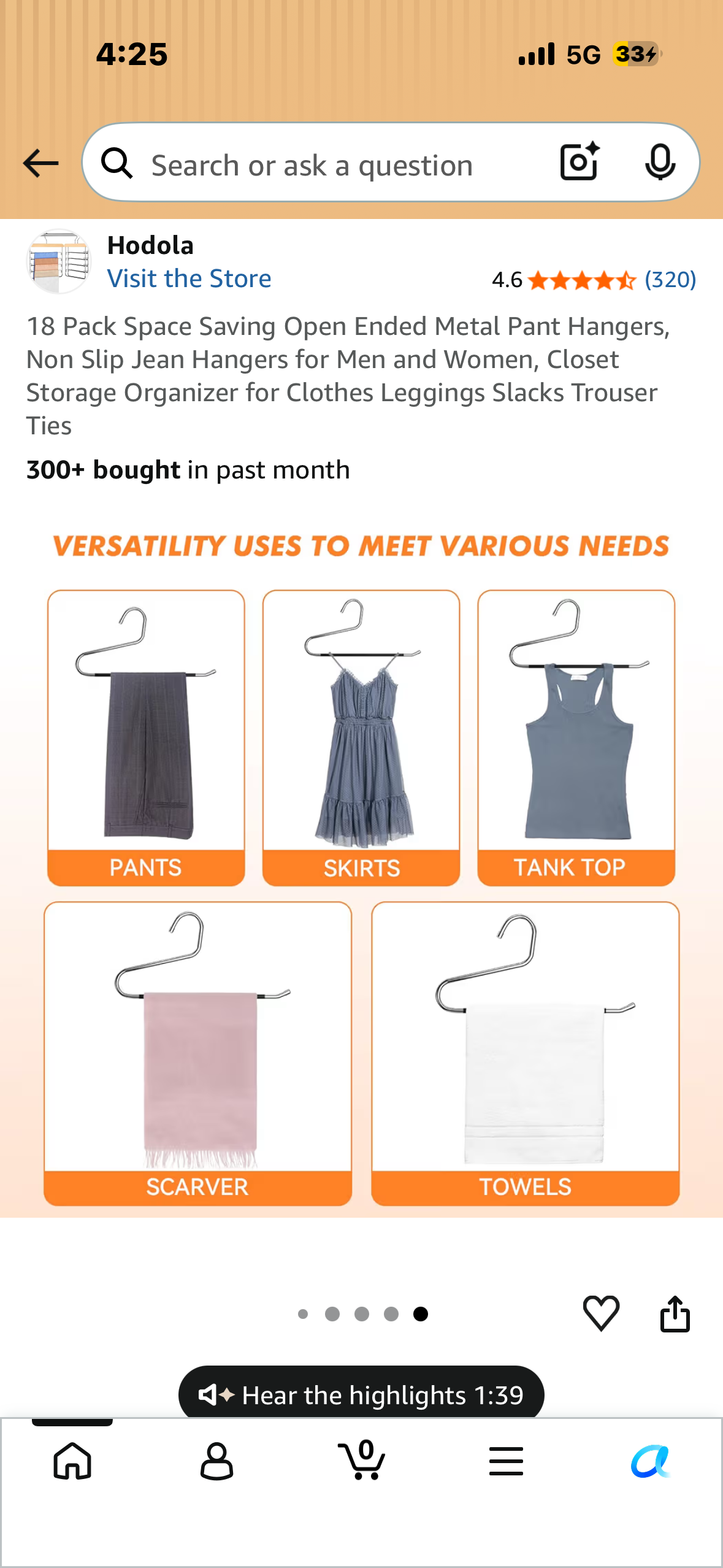Open the 320 customer ratings
The image size is (723, 1568).
(670, 280)
